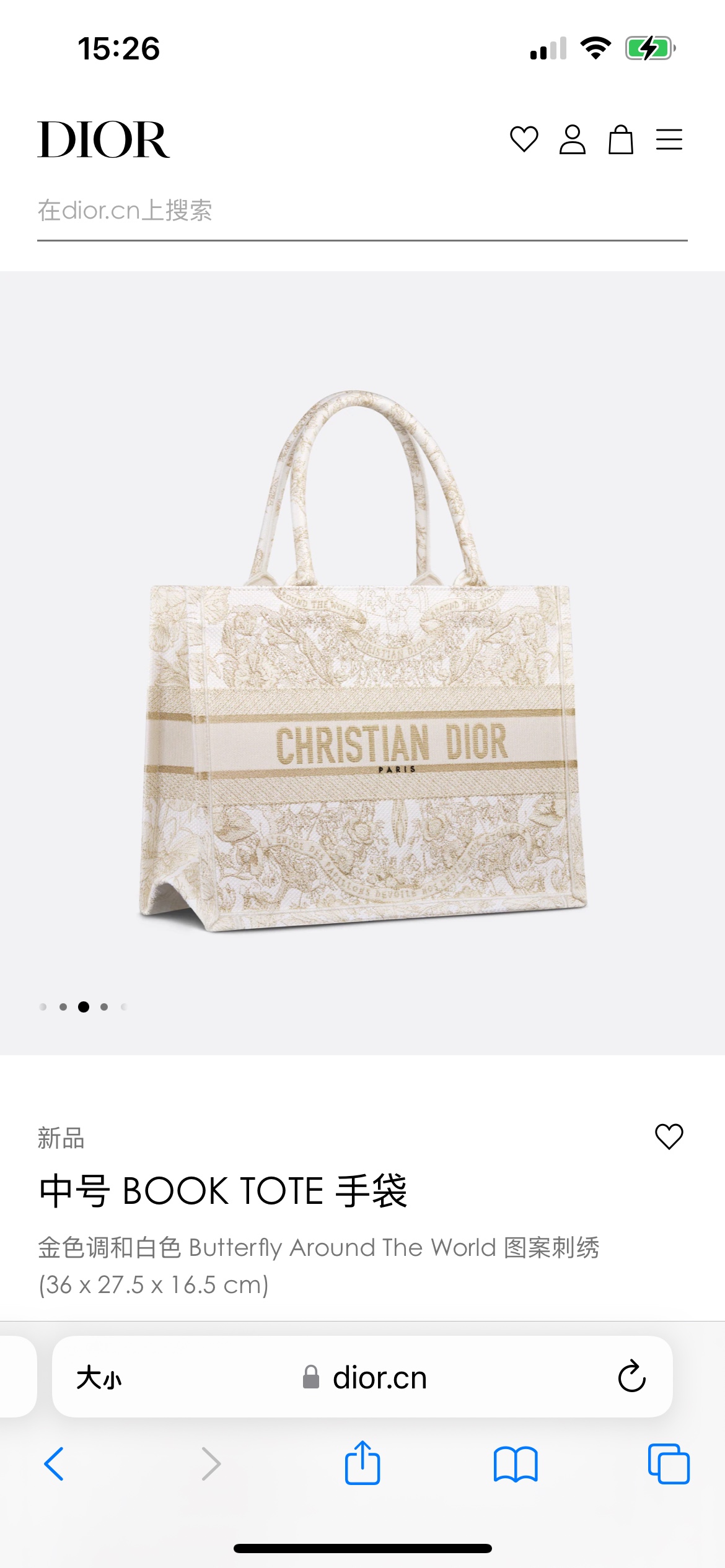
Task: Open the Book Tote product image
Action: pos(362,661)
